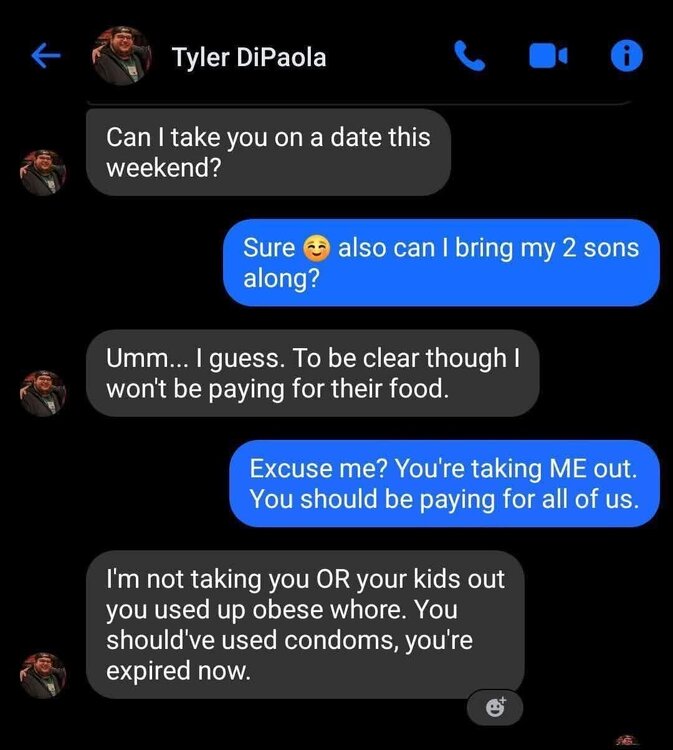
Task: Add an emoji reaction to last message
Action: coord(495,708)
